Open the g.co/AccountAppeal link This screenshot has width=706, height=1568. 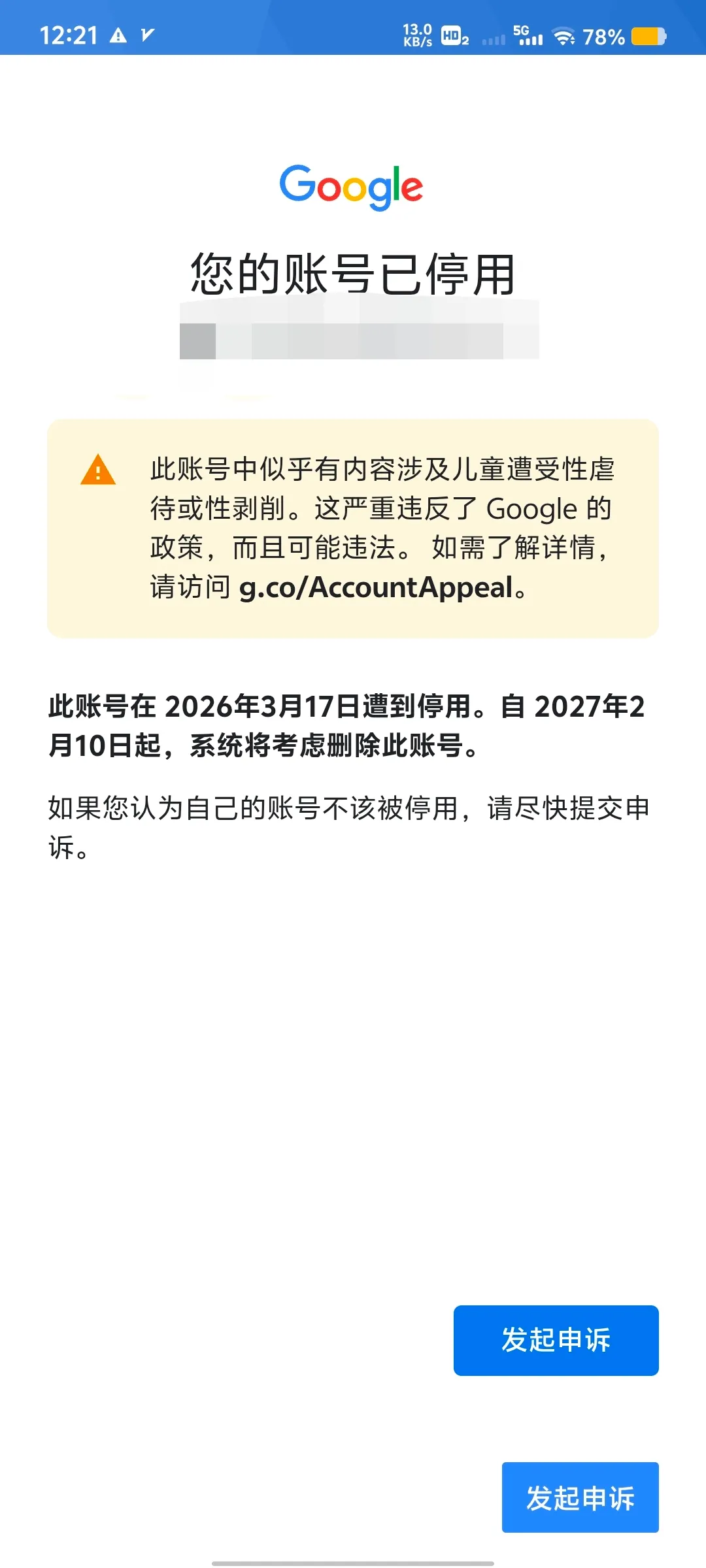tap(376, 587)
